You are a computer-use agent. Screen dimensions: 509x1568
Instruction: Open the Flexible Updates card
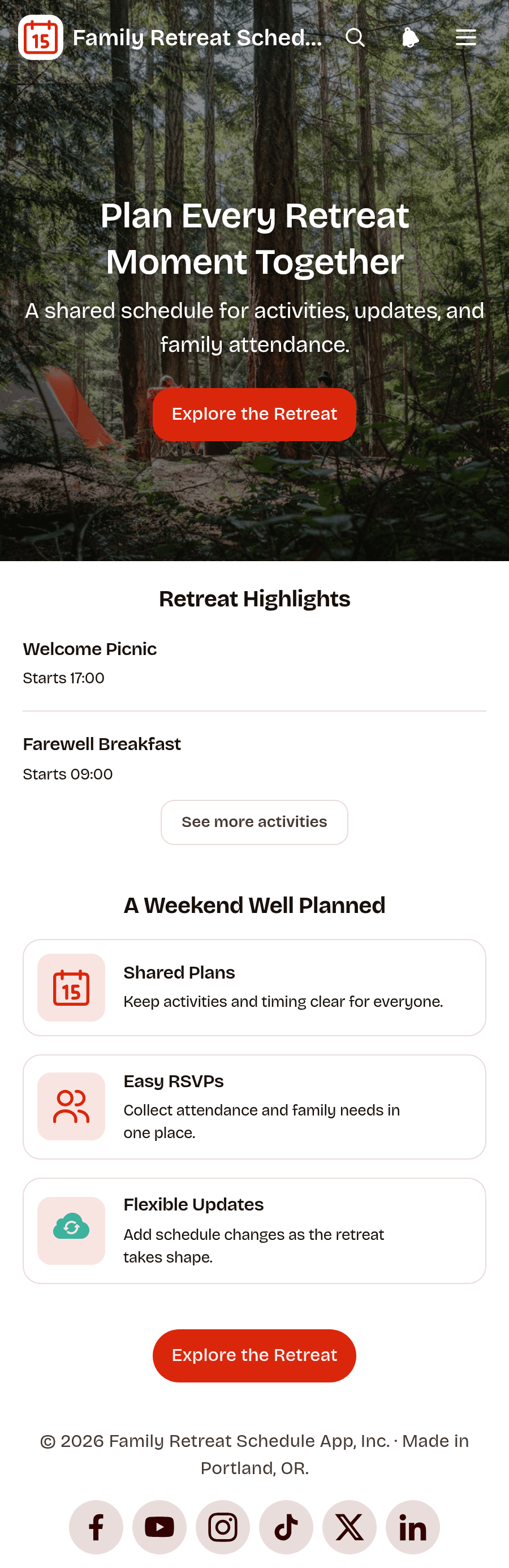coord(255,1230)
